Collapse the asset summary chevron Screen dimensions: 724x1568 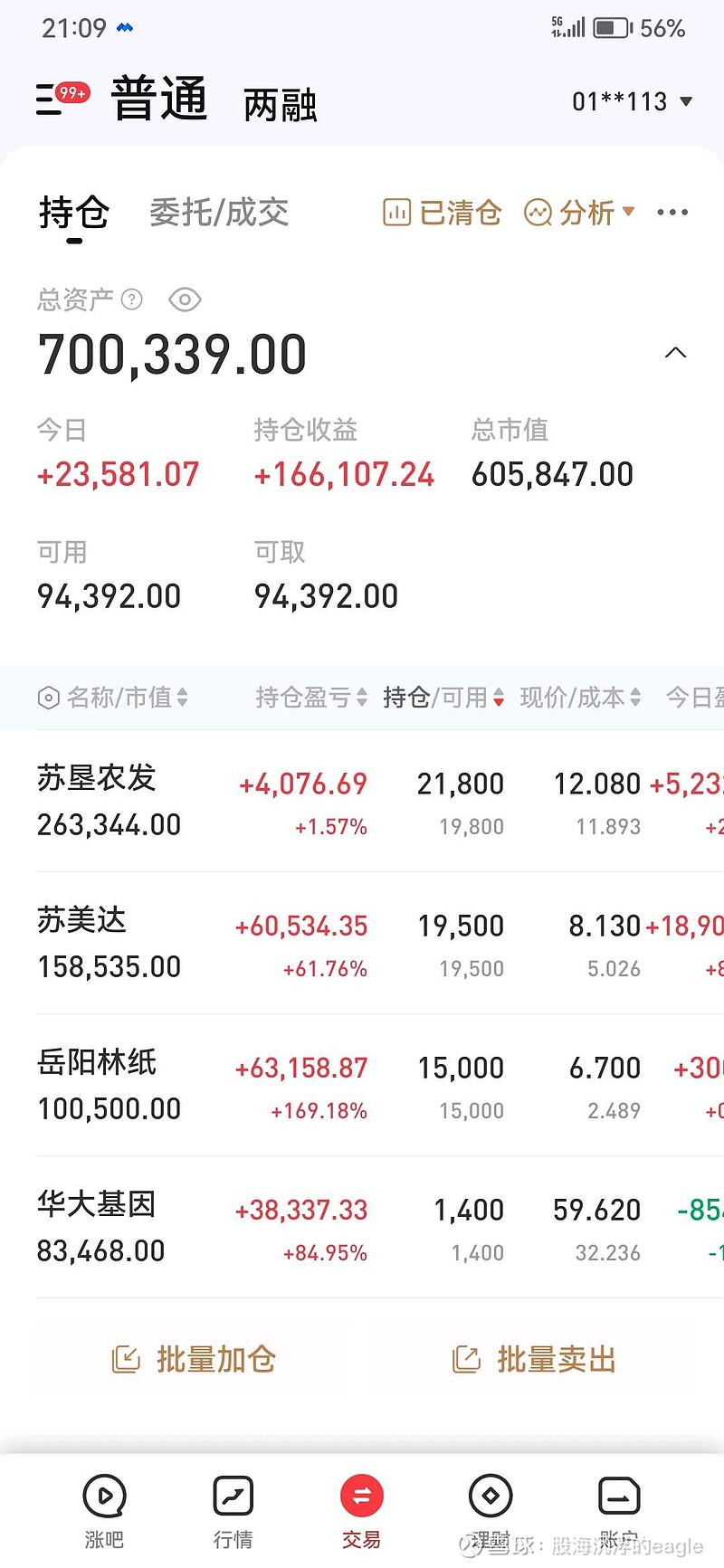coord(675,353)
